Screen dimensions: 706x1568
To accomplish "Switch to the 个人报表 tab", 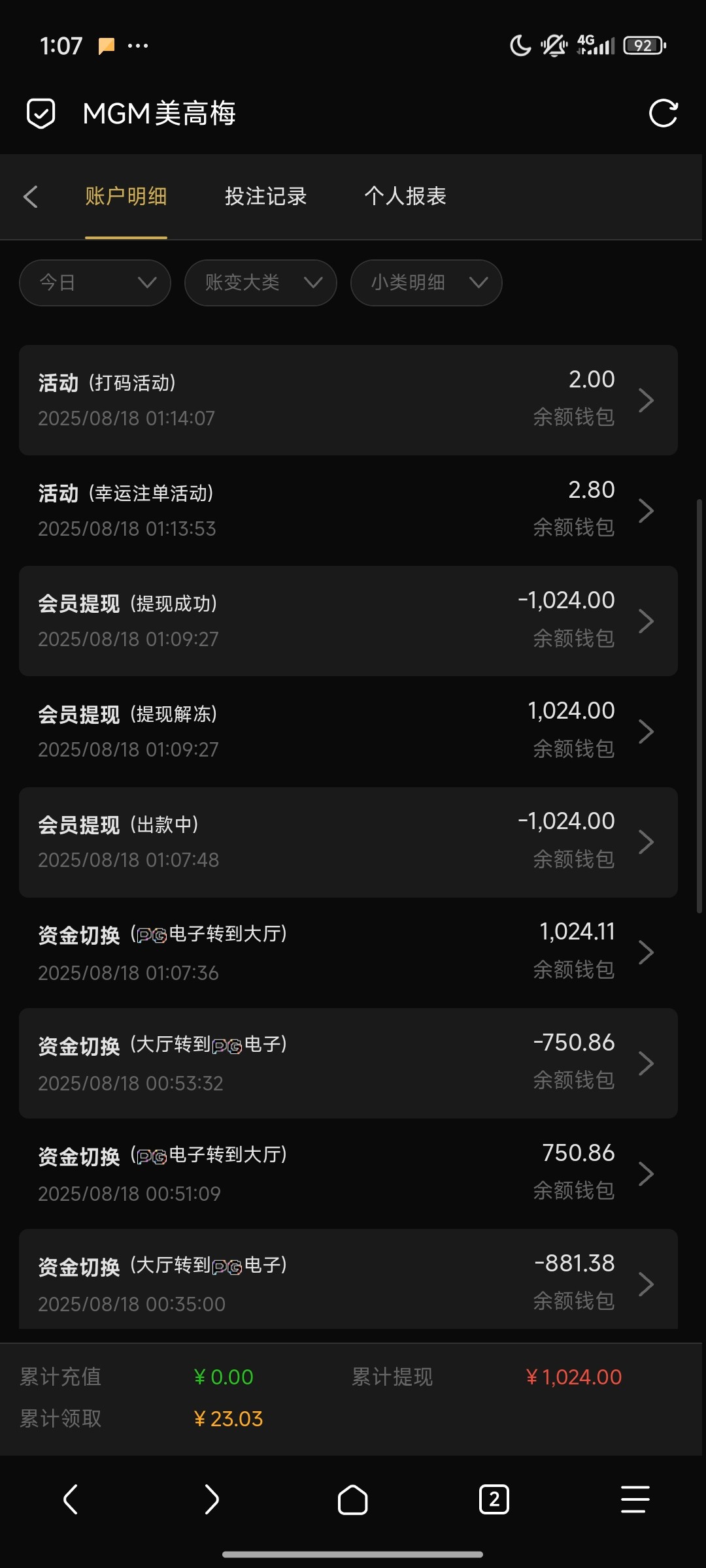I will [x=405, y=197].
